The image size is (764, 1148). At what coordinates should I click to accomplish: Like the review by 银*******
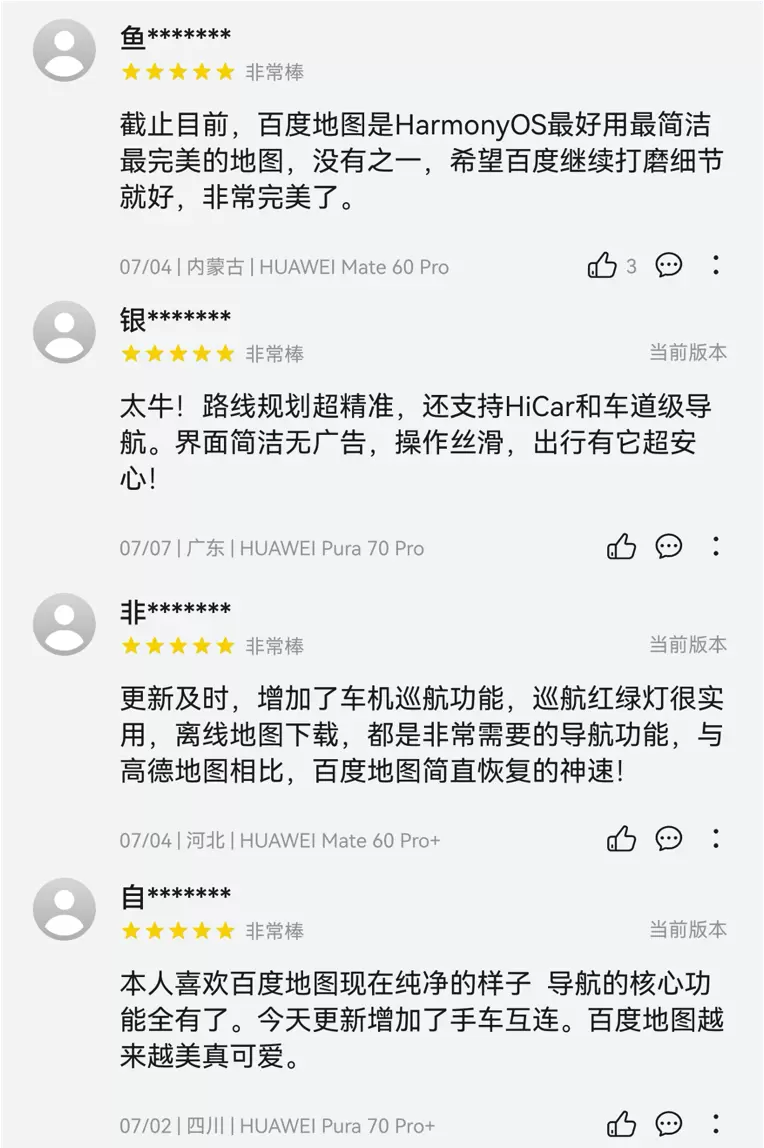click(621, 547)
